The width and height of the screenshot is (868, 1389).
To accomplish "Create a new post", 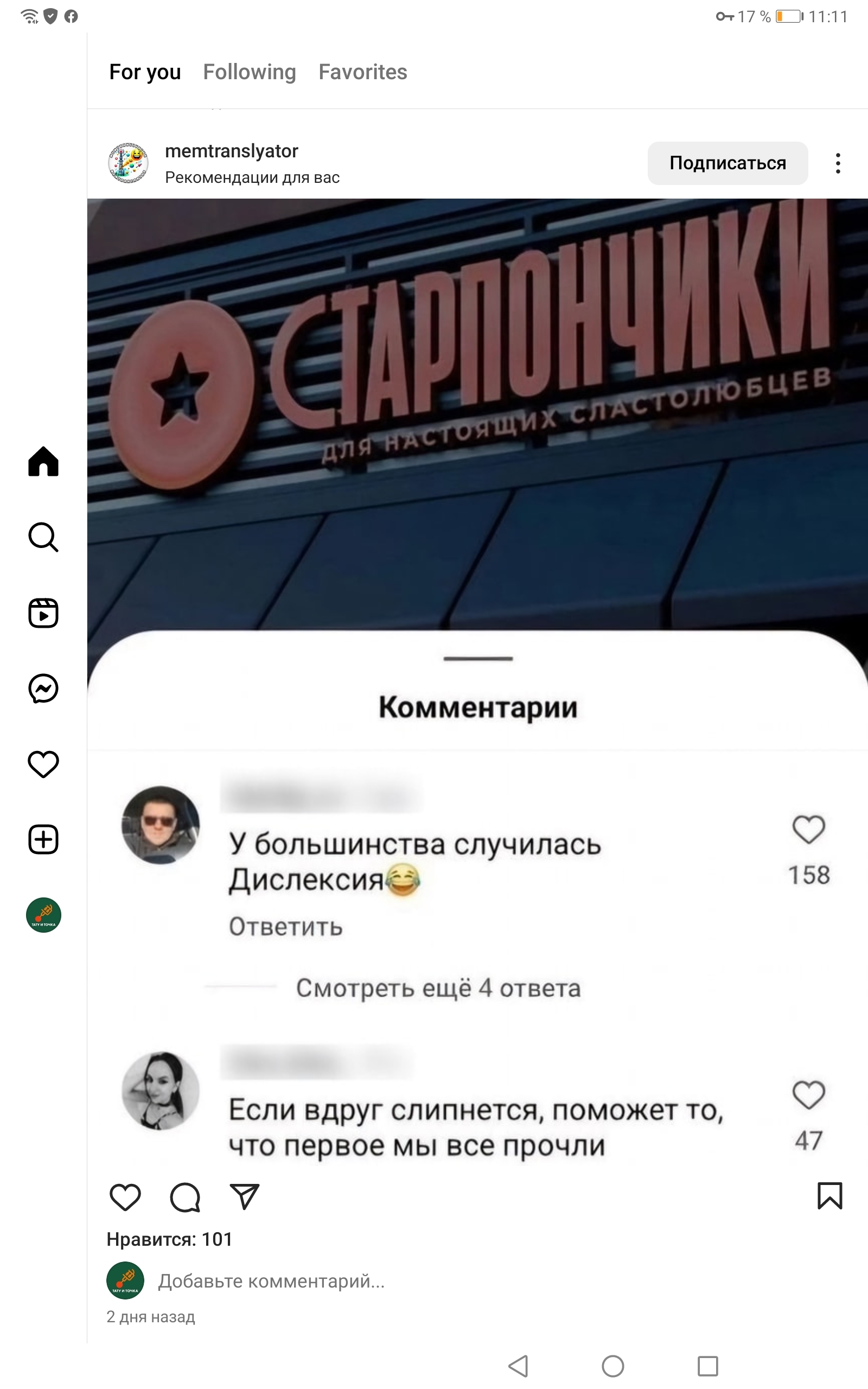I will pos(43,840).
